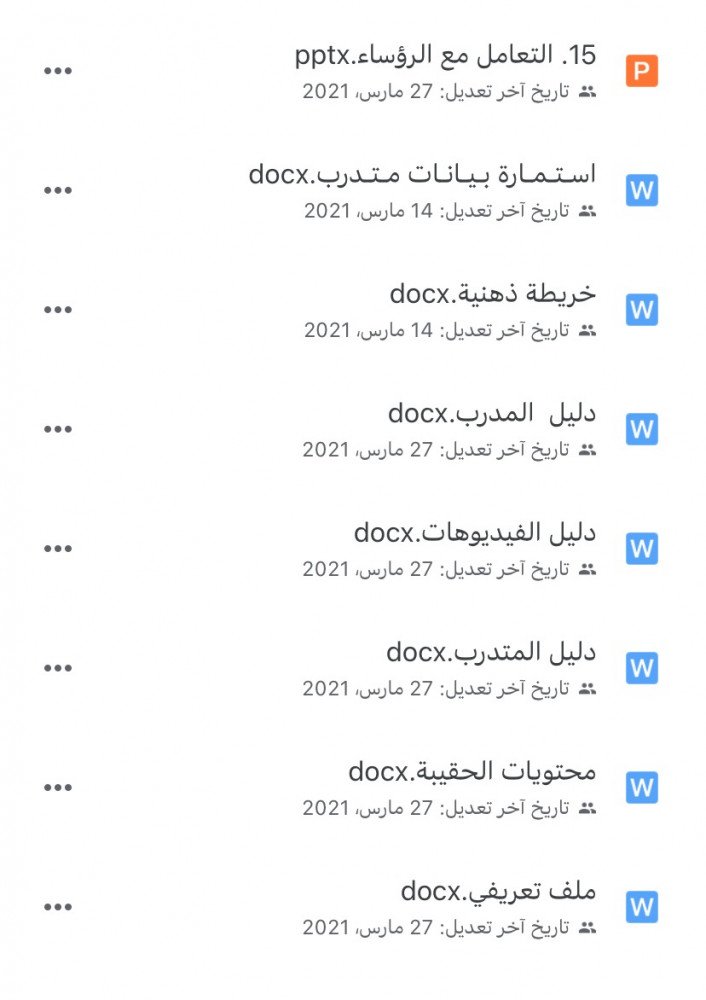Open three-dot menu for خريطة ذهنية.docx
This screenshot has width=706, height=1000.
click(58, 310)
